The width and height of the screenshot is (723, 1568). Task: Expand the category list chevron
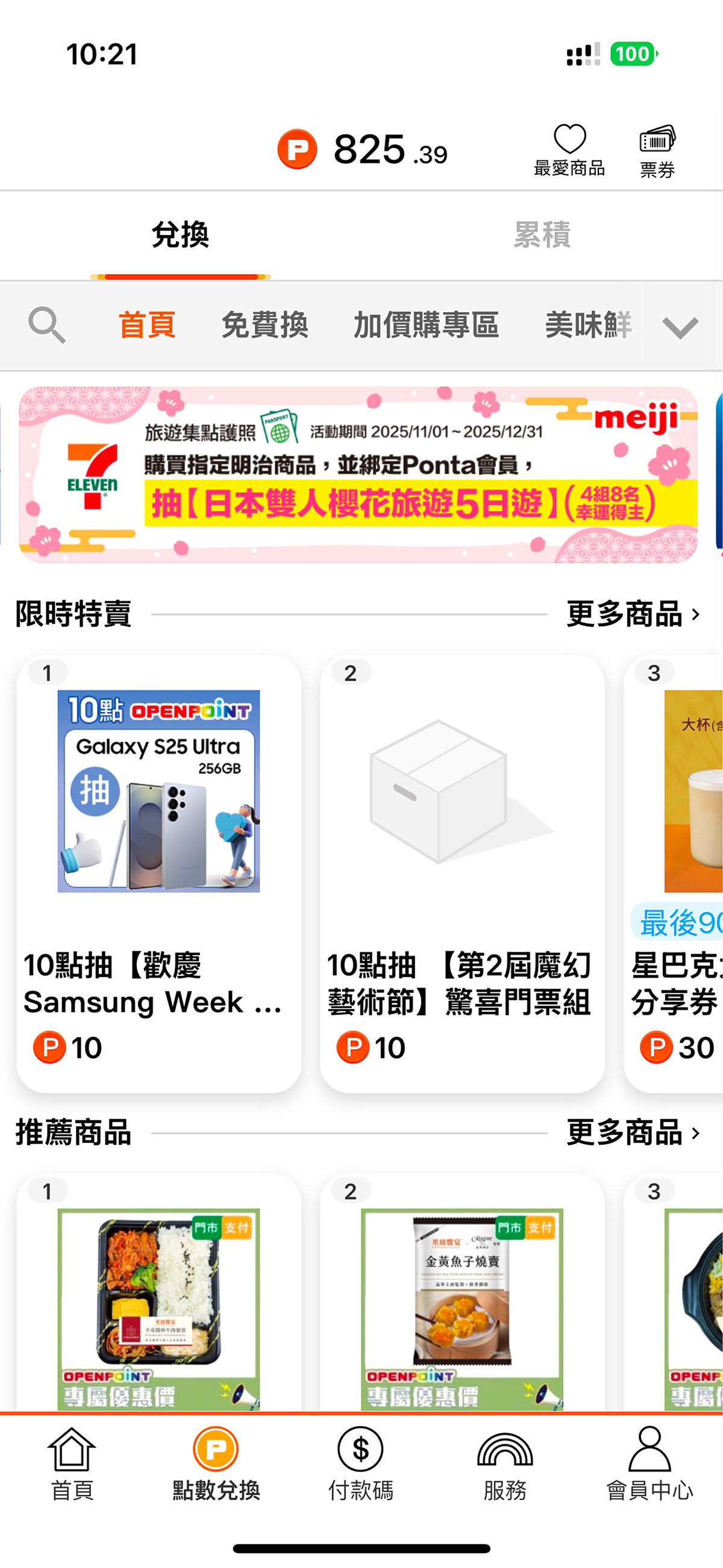[680, 327]
